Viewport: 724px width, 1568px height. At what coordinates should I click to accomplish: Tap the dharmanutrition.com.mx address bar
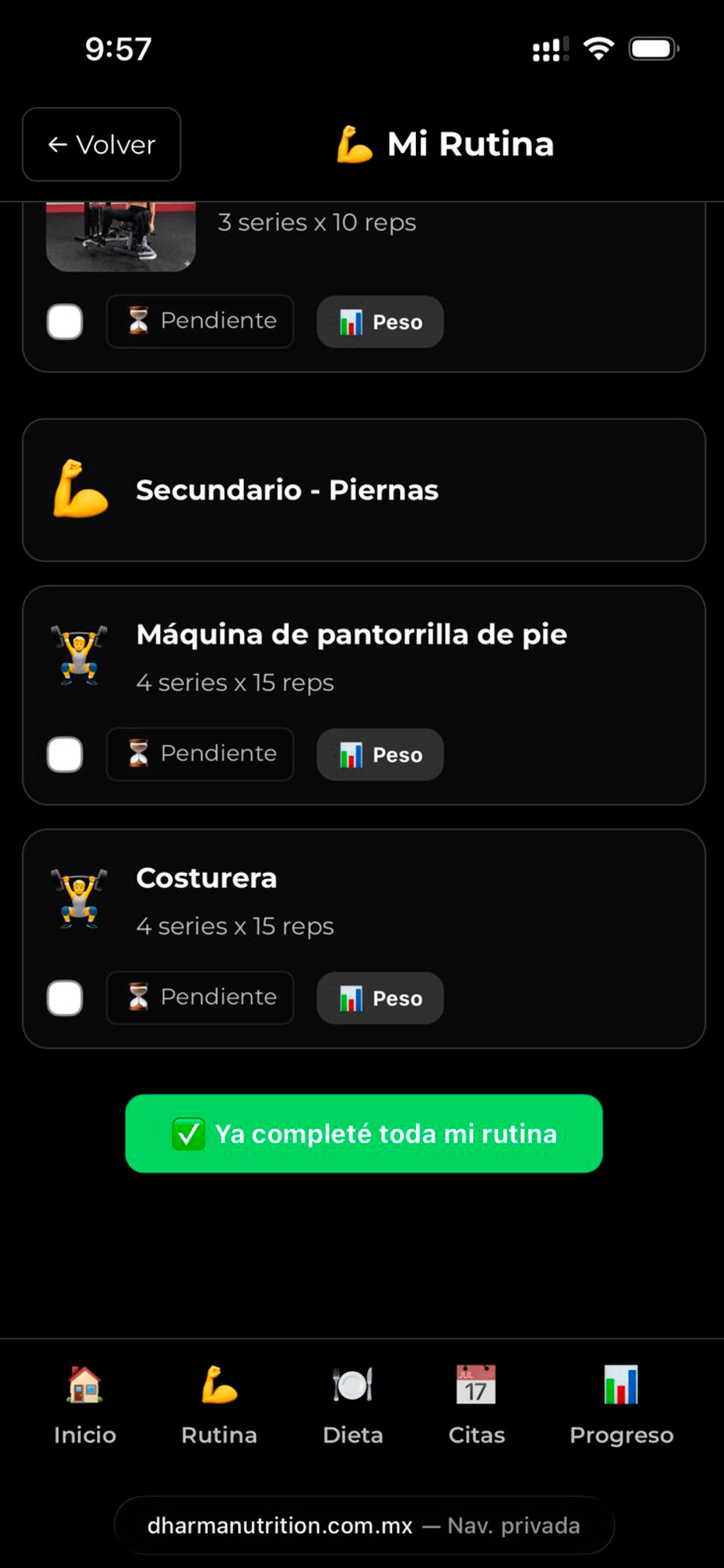(364, 1525)
